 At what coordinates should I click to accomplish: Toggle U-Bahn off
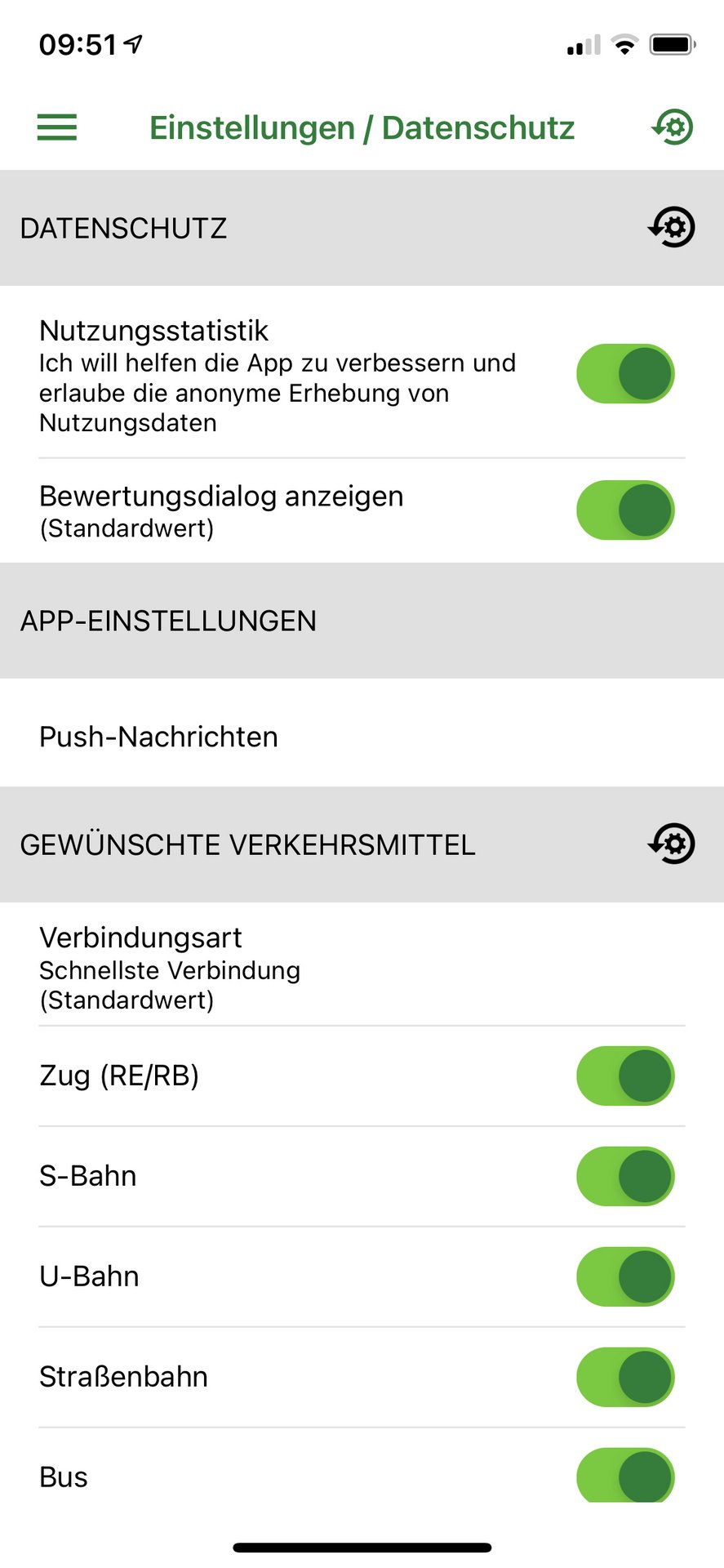click(x=625, y=1276)
